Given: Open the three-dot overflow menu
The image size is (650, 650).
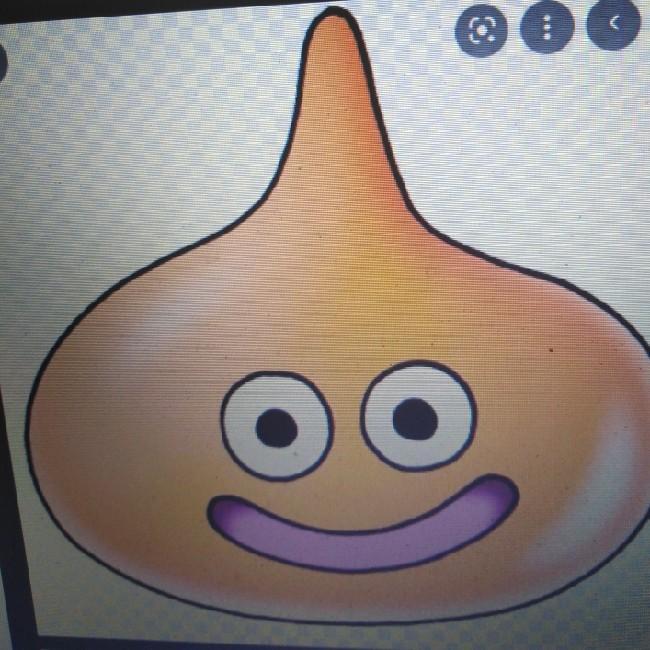Looking at the screenshot, I should point(545,28).
